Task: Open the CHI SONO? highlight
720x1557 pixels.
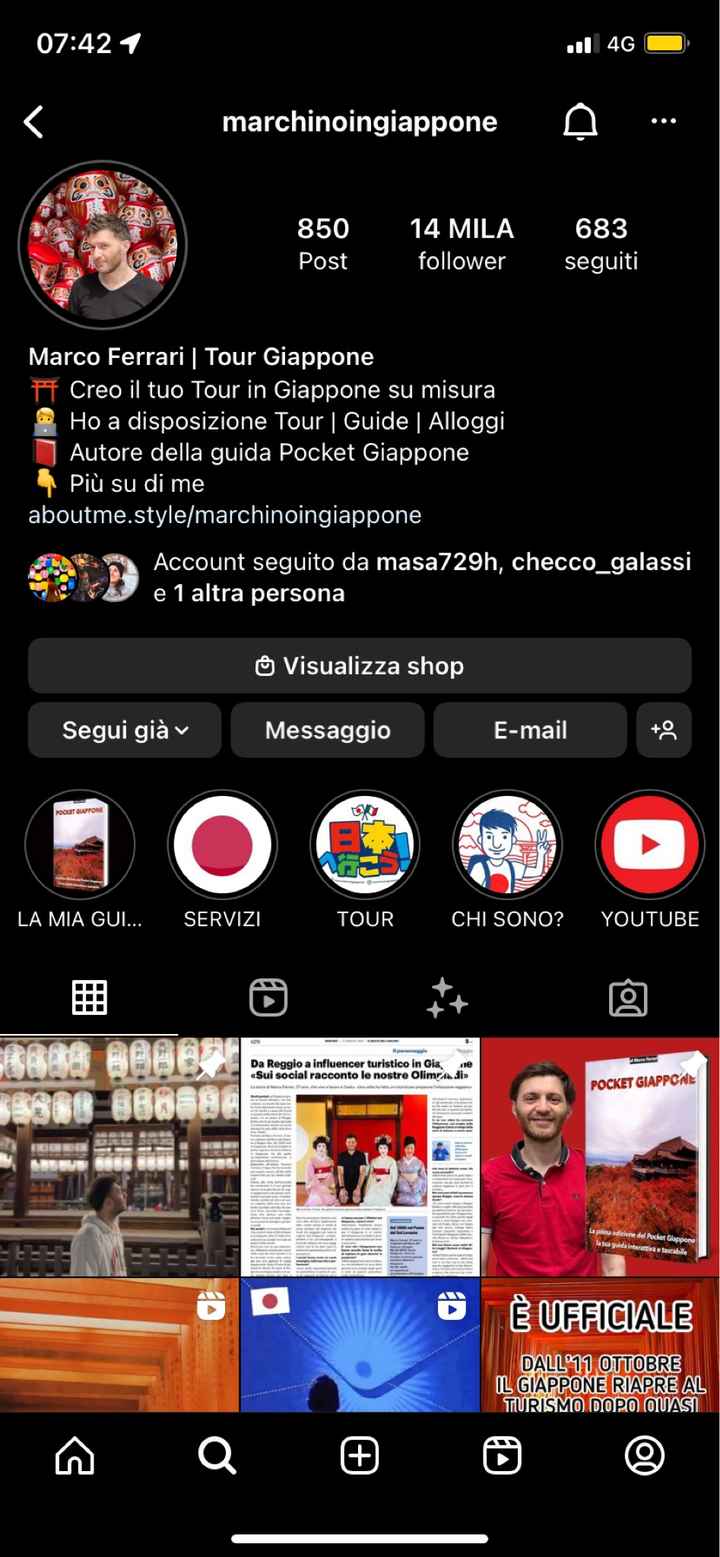Action: click(x=508, y=846)
